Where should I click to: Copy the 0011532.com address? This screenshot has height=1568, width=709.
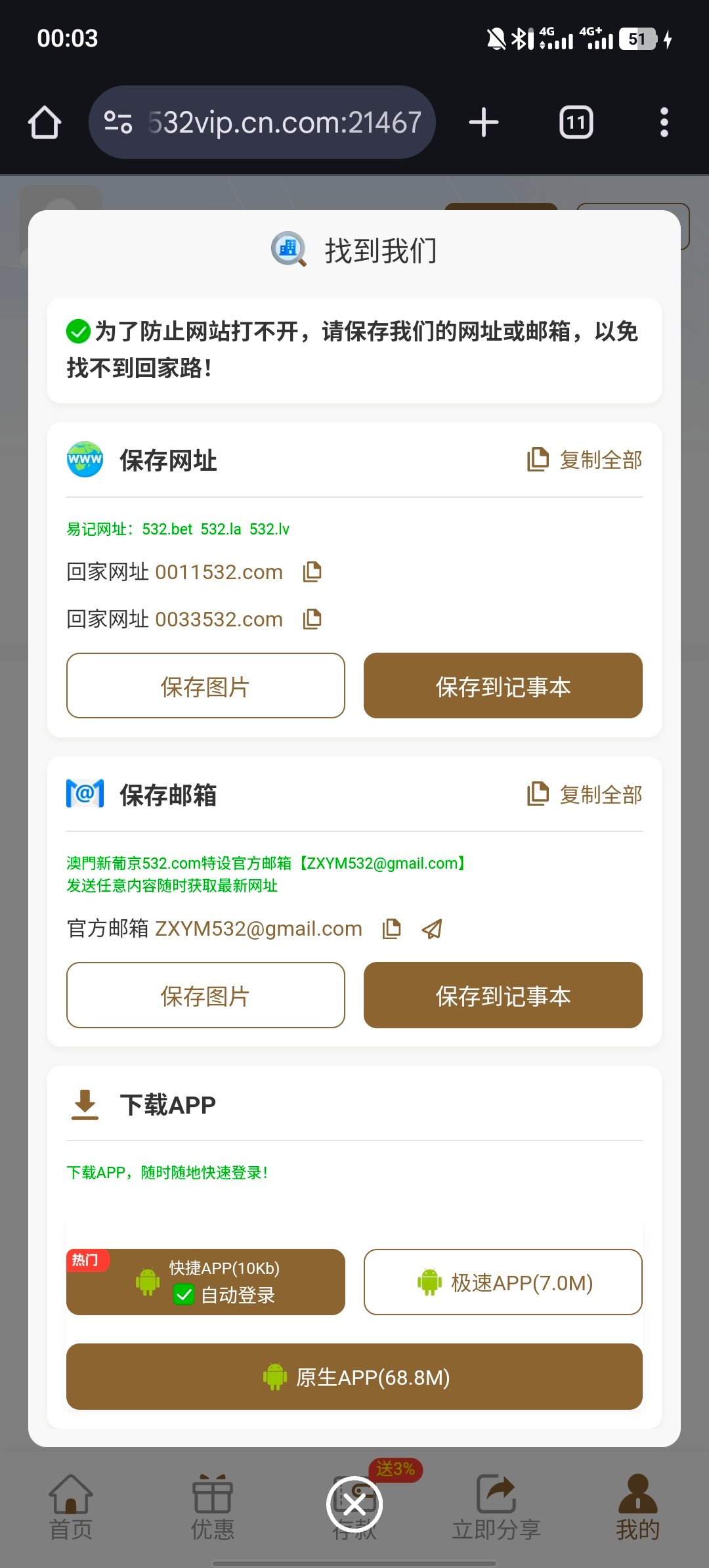click(x=312, y=572)
